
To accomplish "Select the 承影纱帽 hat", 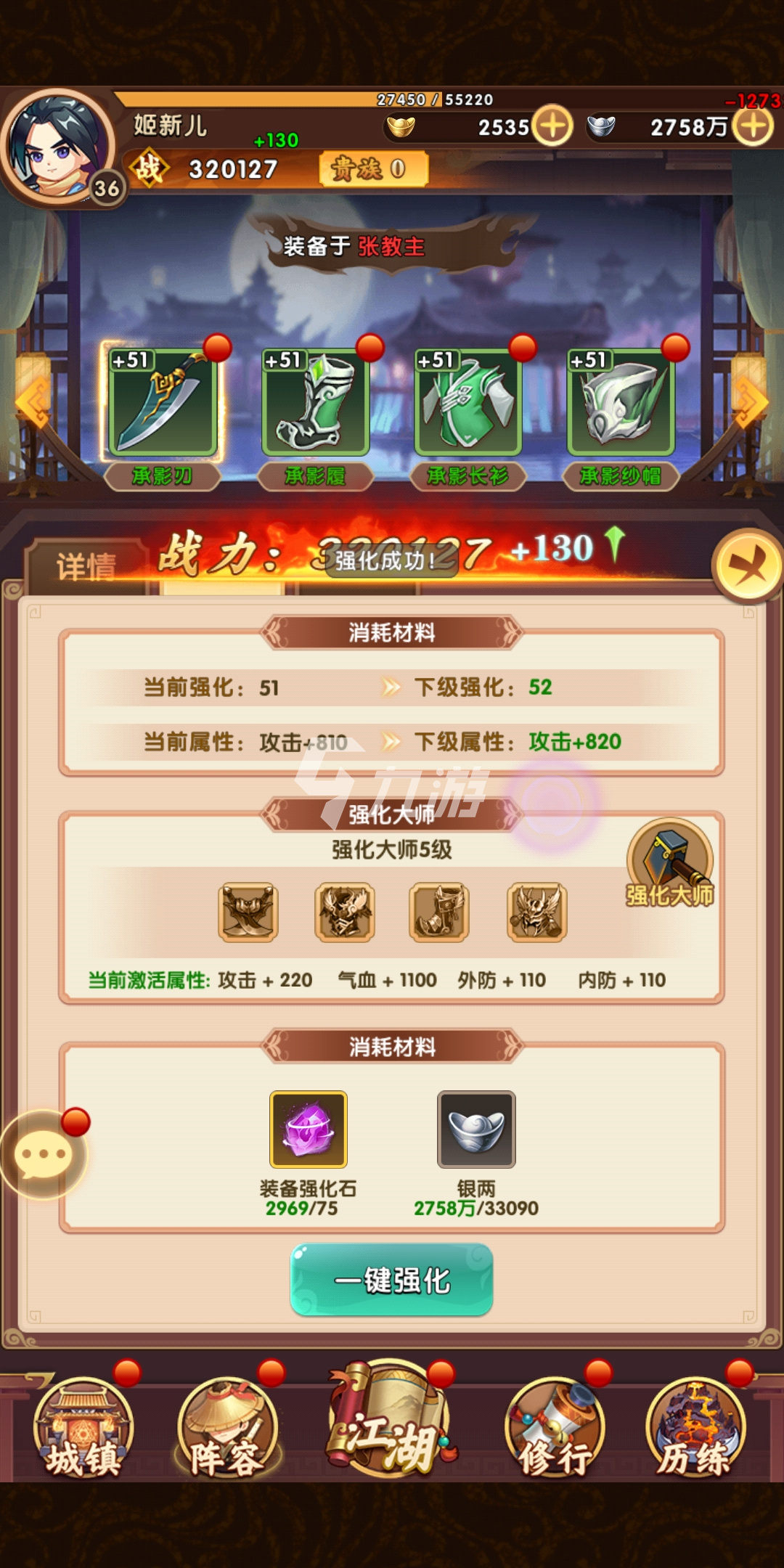I will point(621,404).
